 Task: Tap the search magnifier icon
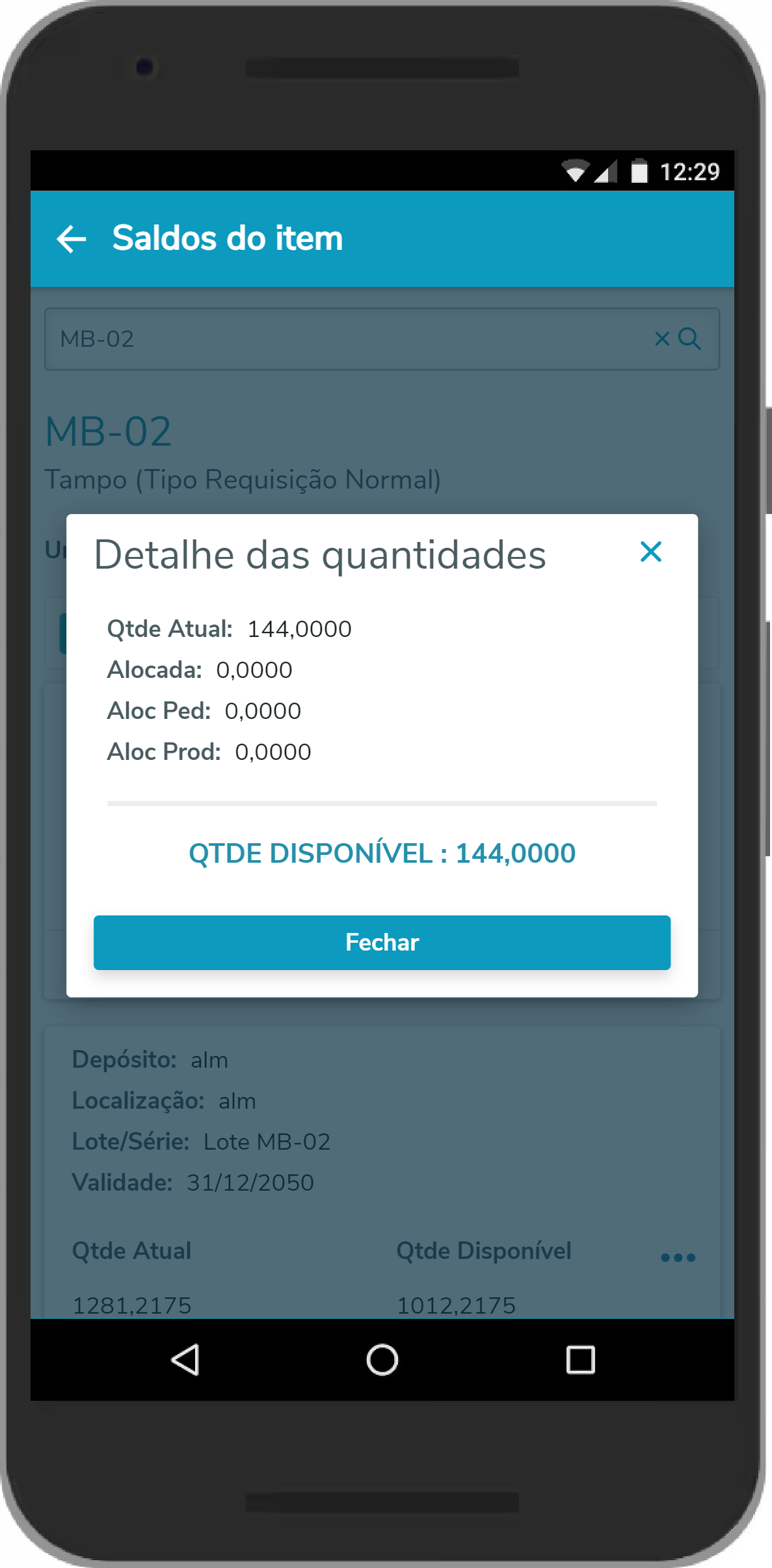[x=689, y=338]
